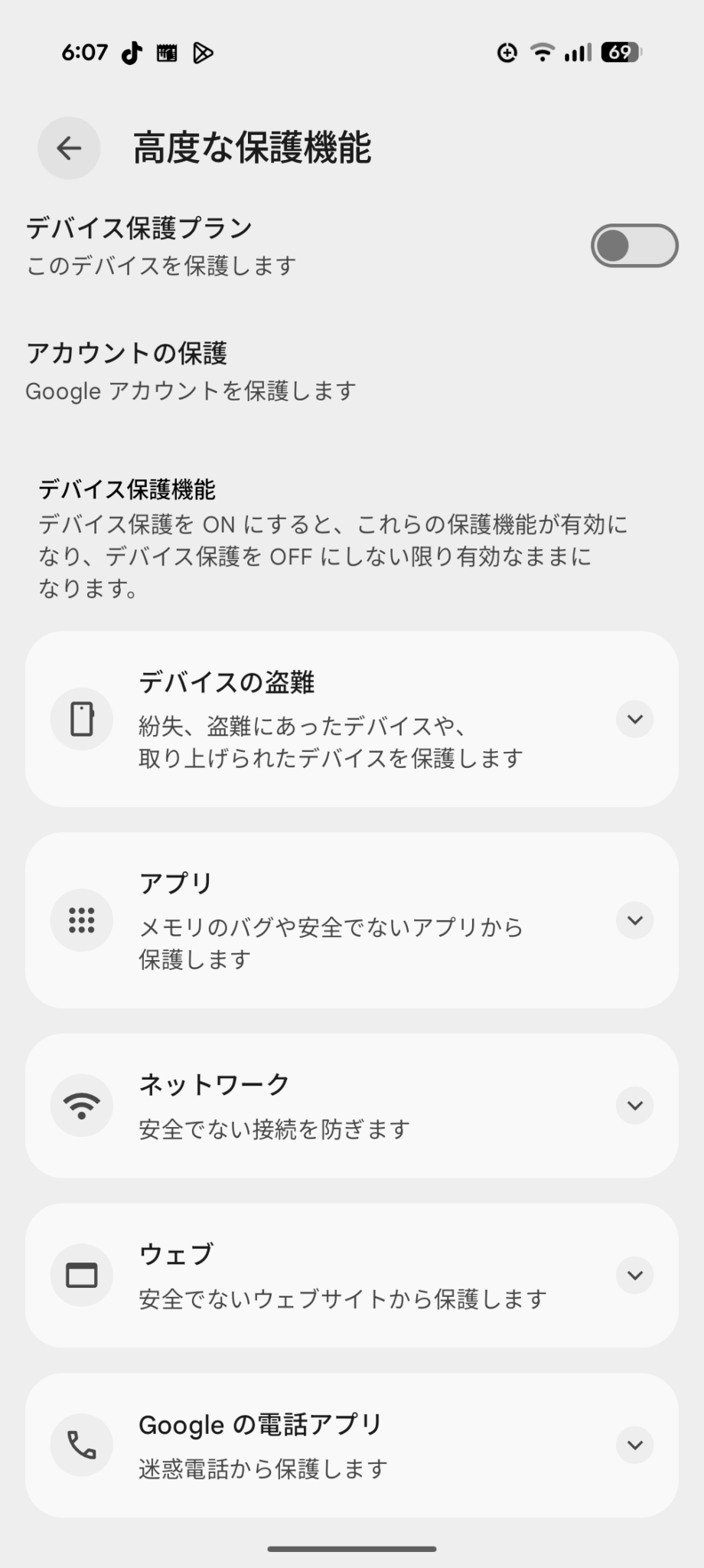Expand the ネットワーク protection details
Image resolution: width=704 pixels, height=1568 pixels.
click(x=634, y=1105)
